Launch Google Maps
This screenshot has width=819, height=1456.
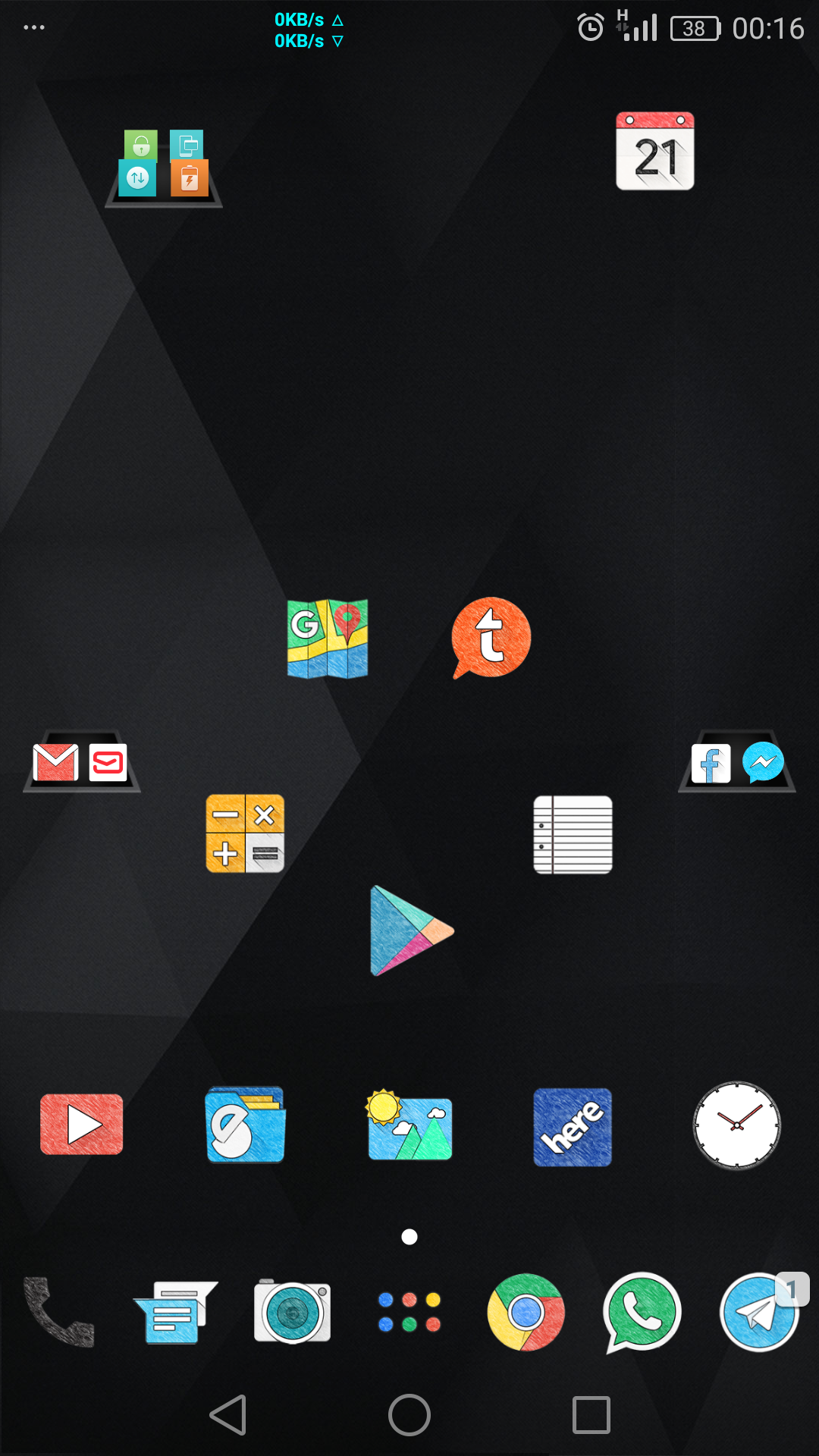tap(328, 639)
